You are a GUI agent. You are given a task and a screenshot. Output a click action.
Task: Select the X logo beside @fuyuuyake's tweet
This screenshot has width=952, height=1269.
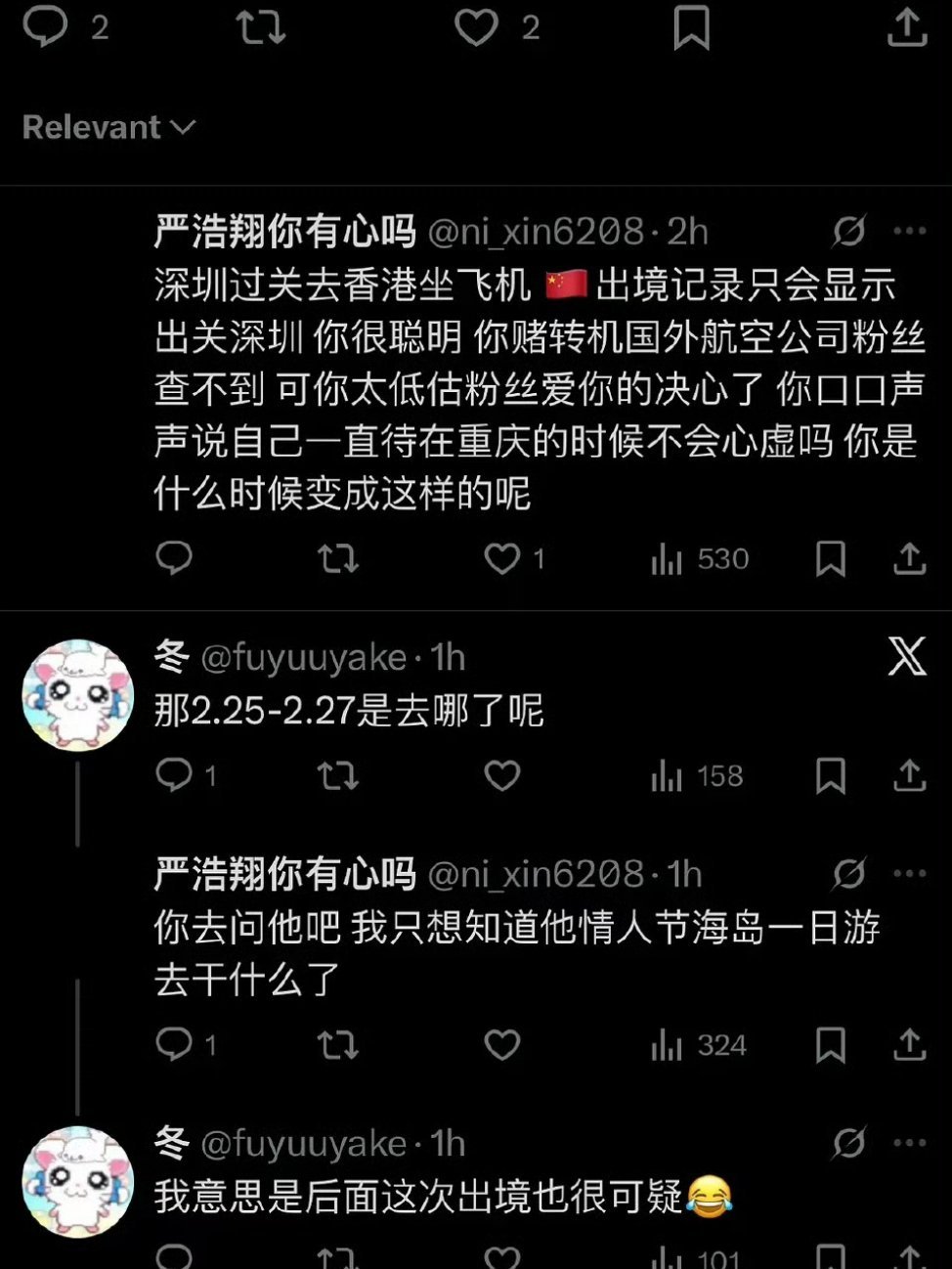click(x=908, y=657)
